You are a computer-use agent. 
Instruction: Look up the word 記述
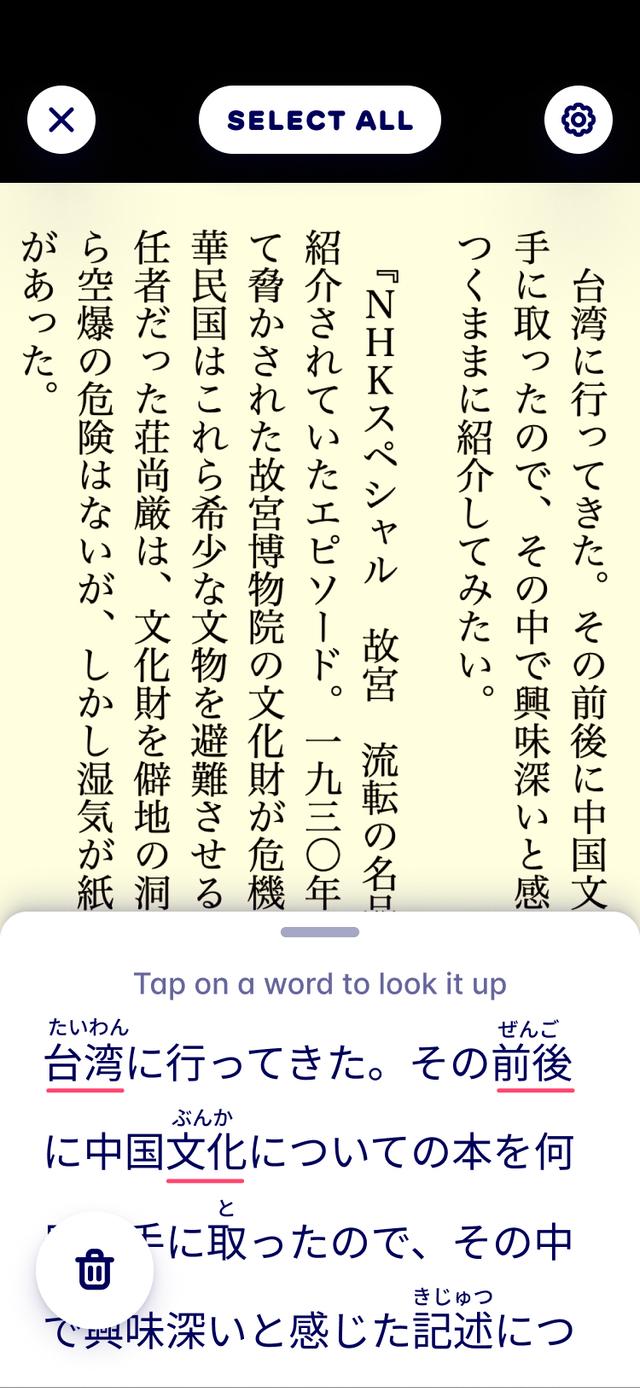(452, 1331)
